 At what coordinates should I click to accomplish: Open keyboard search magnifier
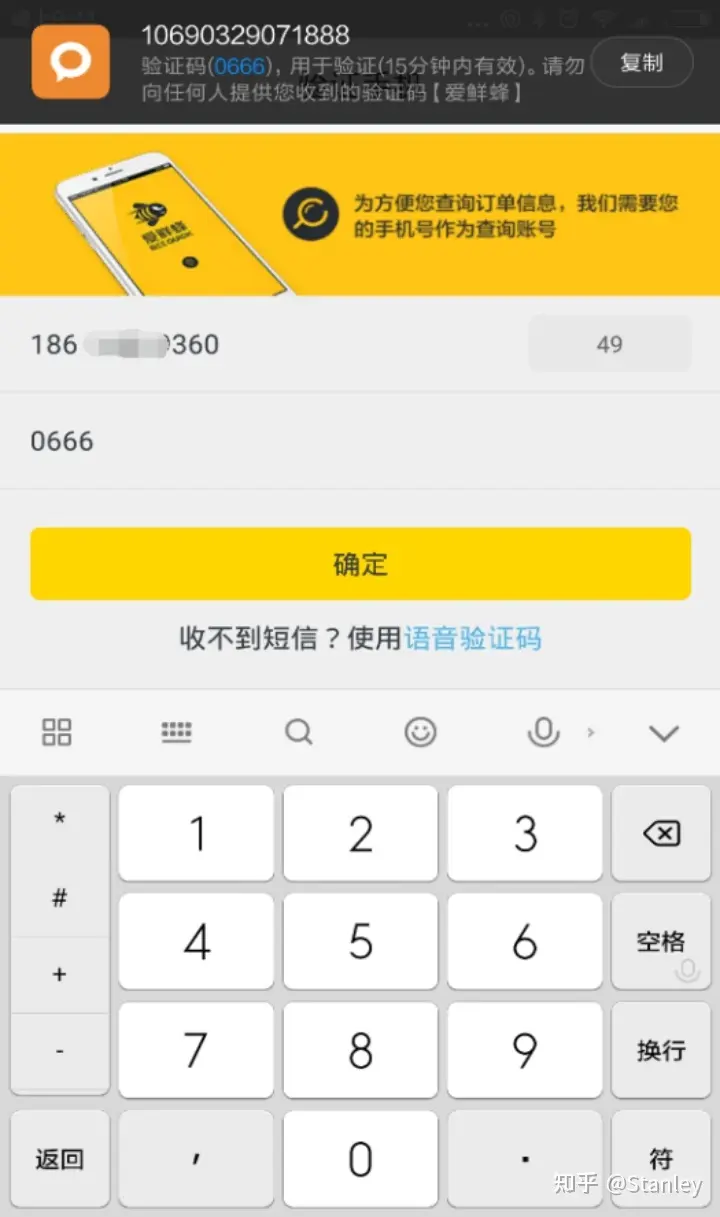[298, 732]
